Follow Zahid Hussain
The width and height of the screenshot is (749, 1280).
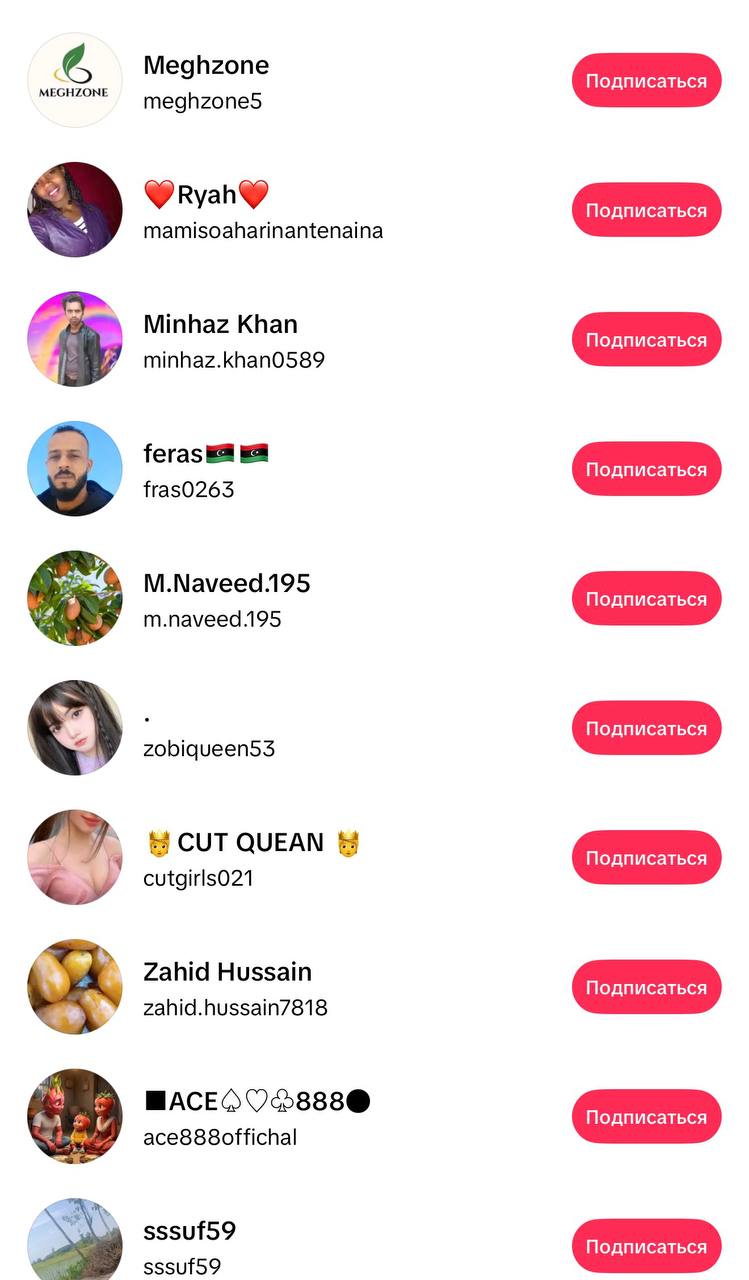pyautogui.click(x=646, y=987)
